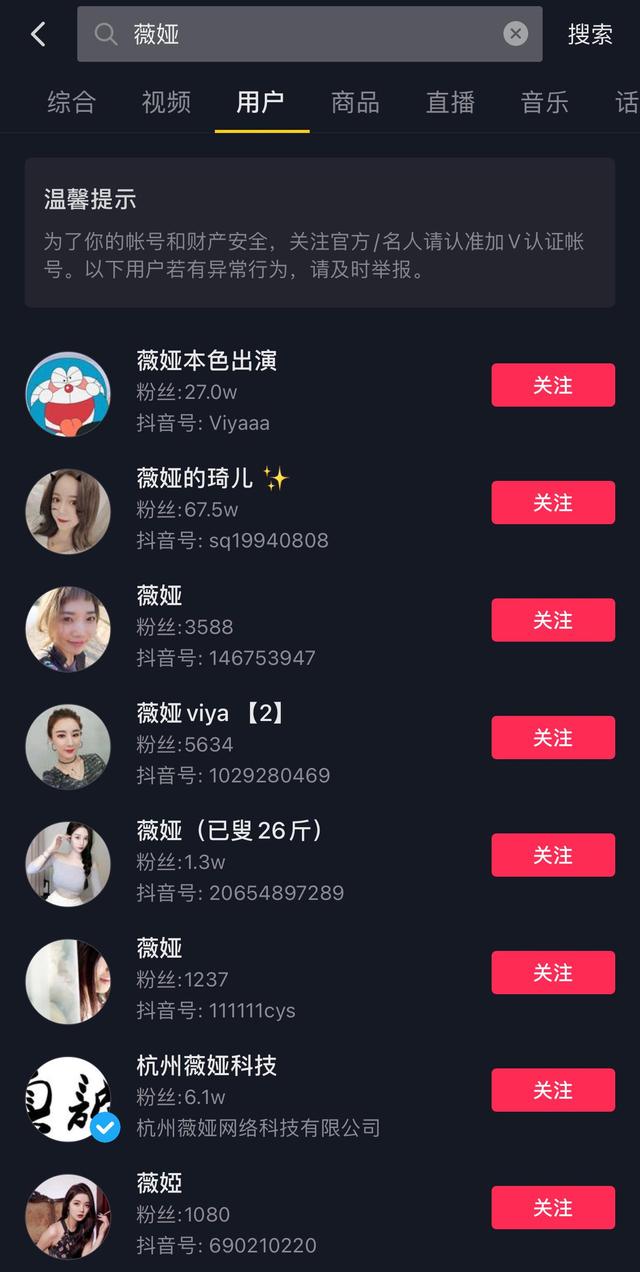Follow the user with ID 111111cys
The image size is (640, 1272).
[x=552, y=972]
